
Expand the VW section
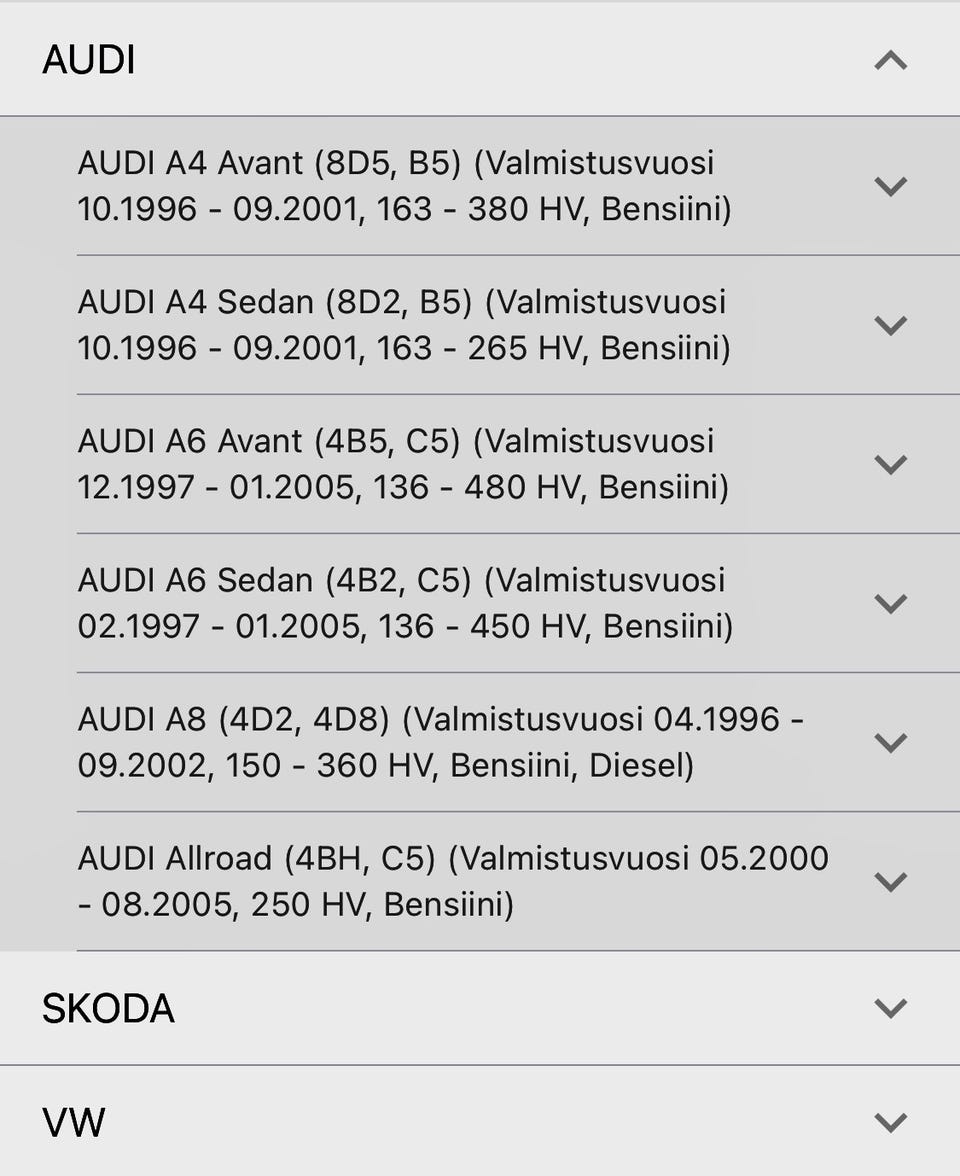pyautogui.click(x=889, y=1122)
